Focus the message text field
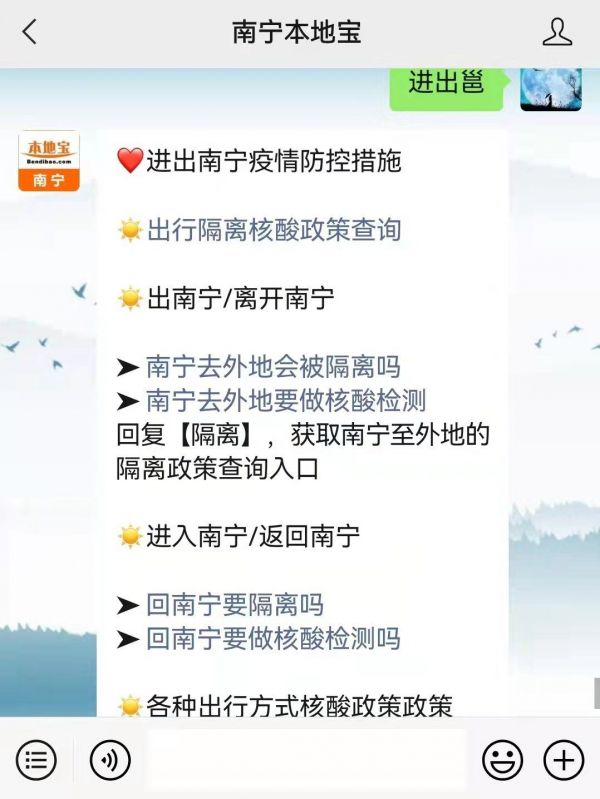This screenshot has height=799, width=600. coord(305,760)
